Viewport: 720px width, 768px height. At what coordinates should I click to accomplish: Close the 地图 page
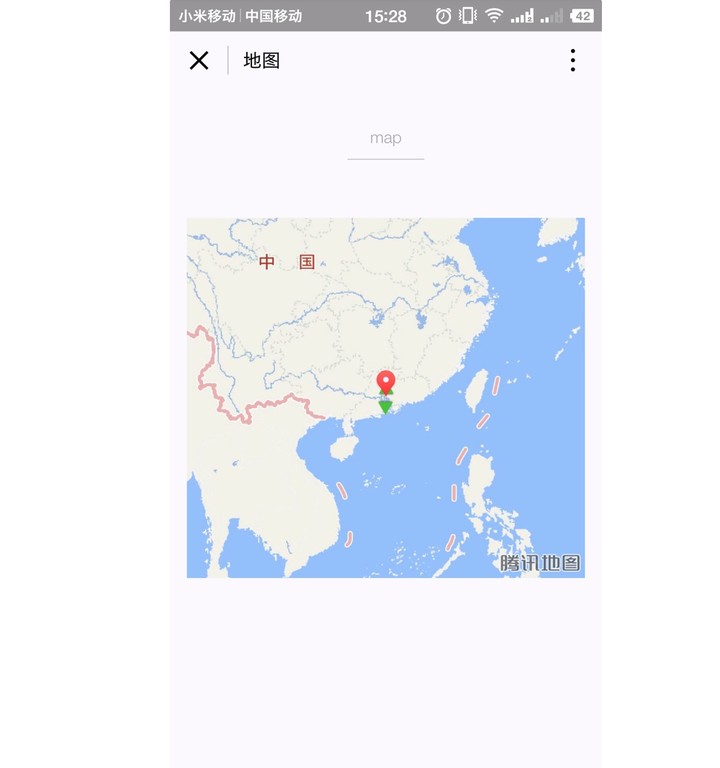pyautogui.click(x=199, y=61)
